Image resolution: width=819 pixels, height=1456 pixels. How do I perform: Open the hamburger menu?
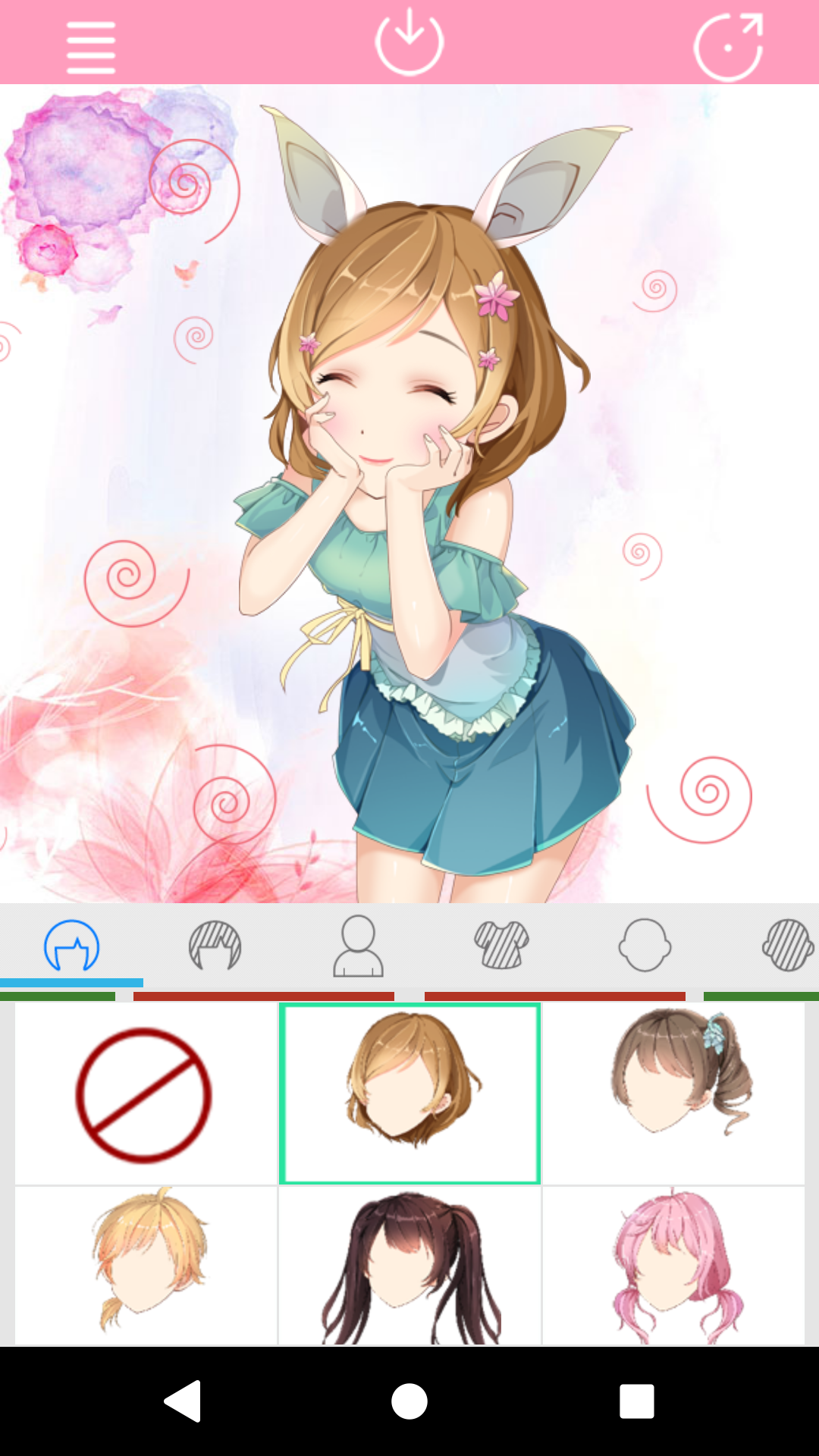91,47
